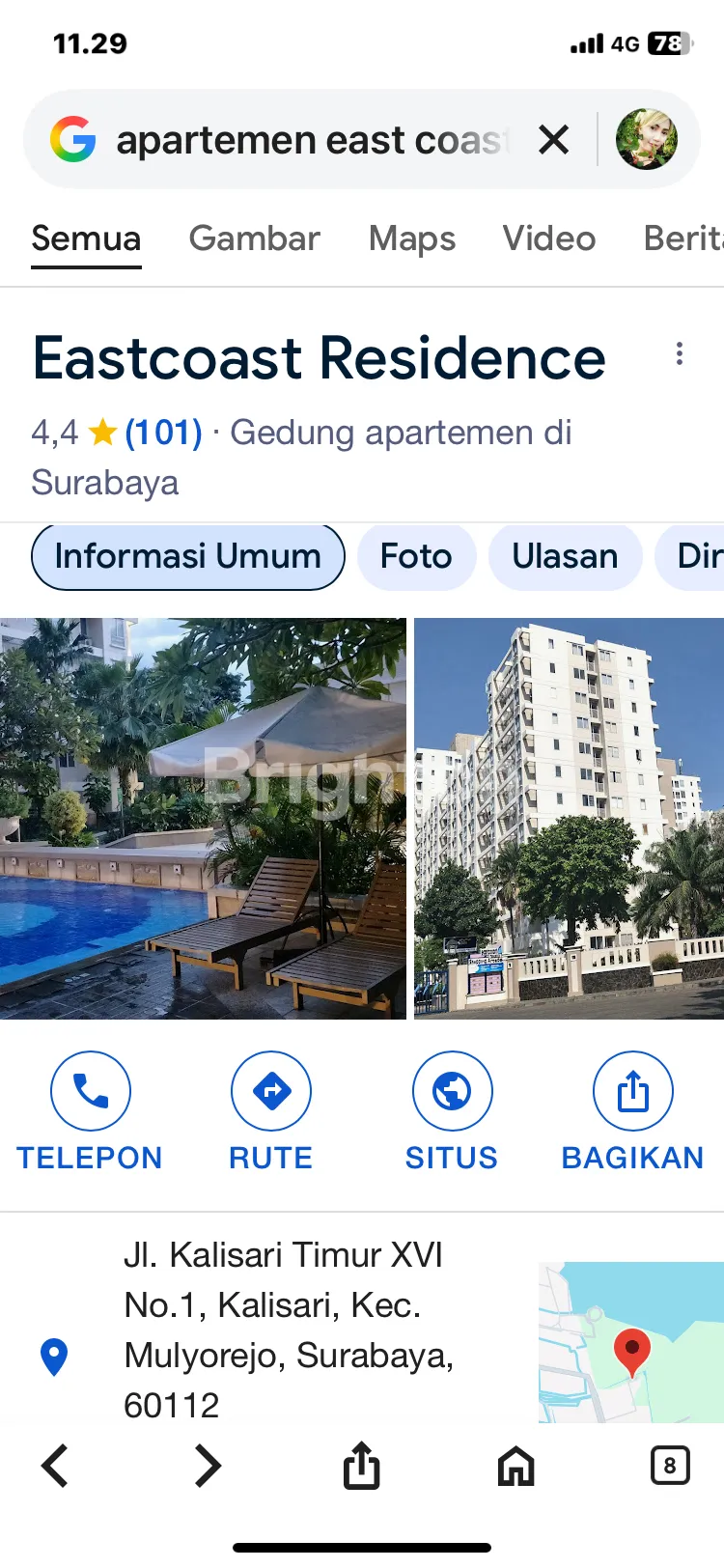Viewport: 724px width, 1568px height.
Task: Open the apartment tower photo
Action: [569, 818]
